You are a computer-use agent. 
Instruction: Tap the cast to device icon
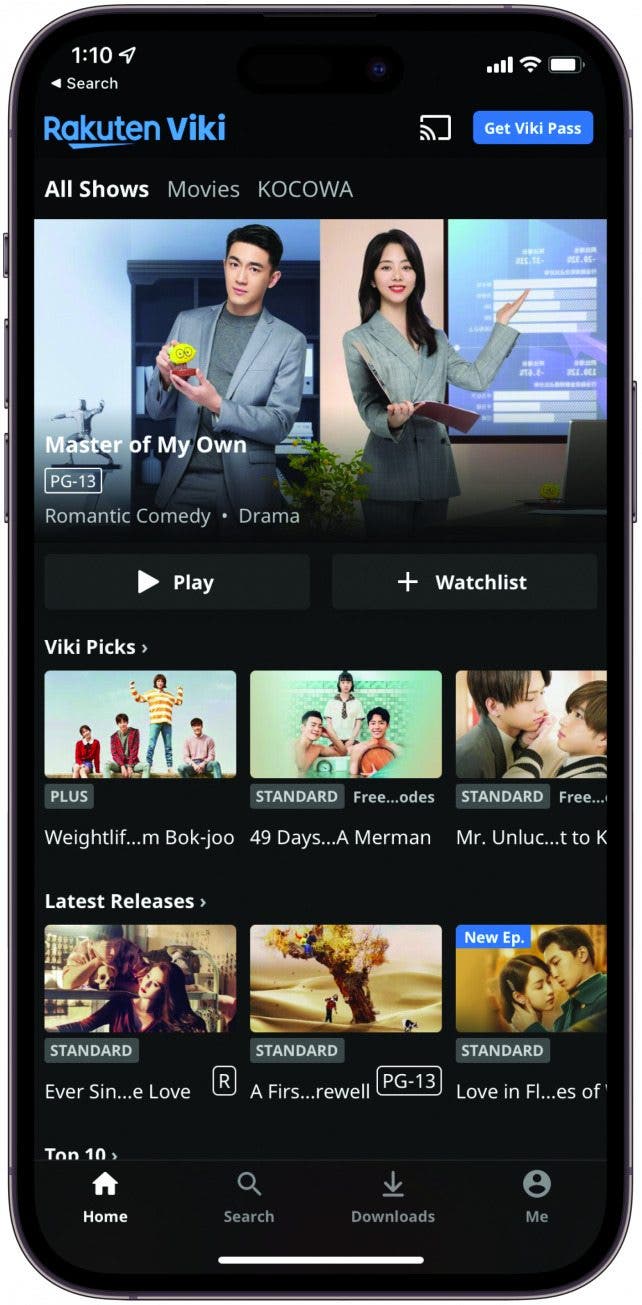434,128
